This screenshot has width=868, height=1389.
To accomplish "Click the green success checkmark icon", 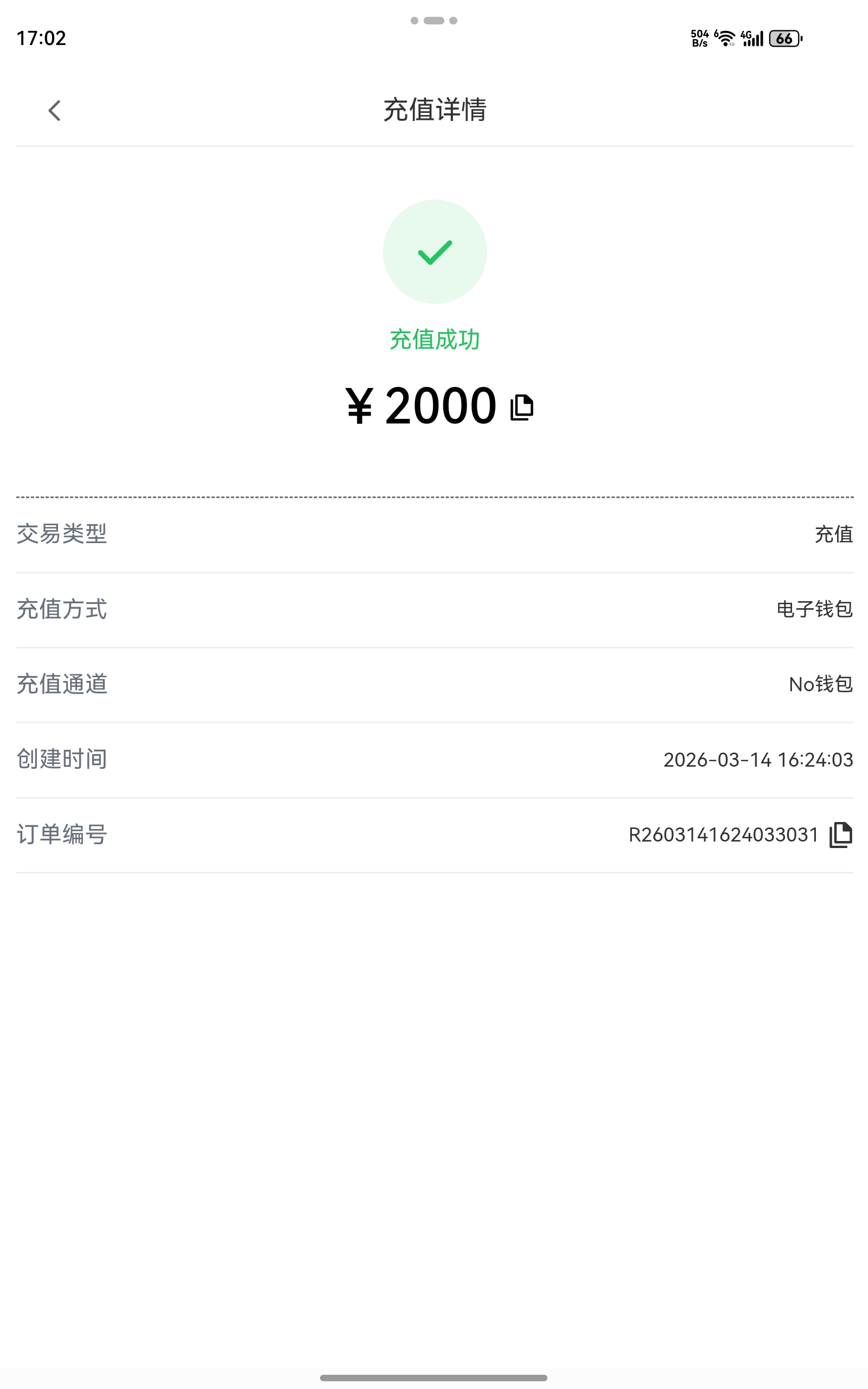I will click(x=435, y=251).
